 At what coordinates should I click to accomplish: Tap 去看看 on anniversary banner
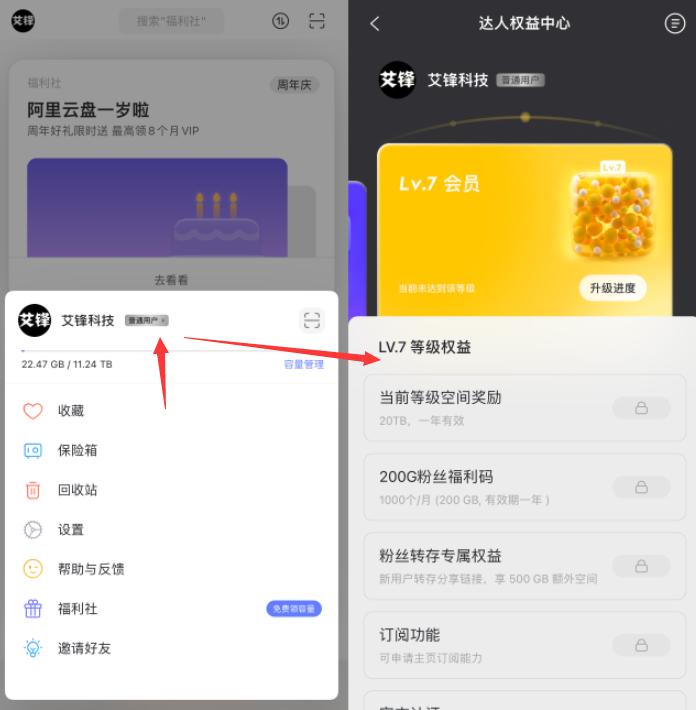click(x=171, y=280)
